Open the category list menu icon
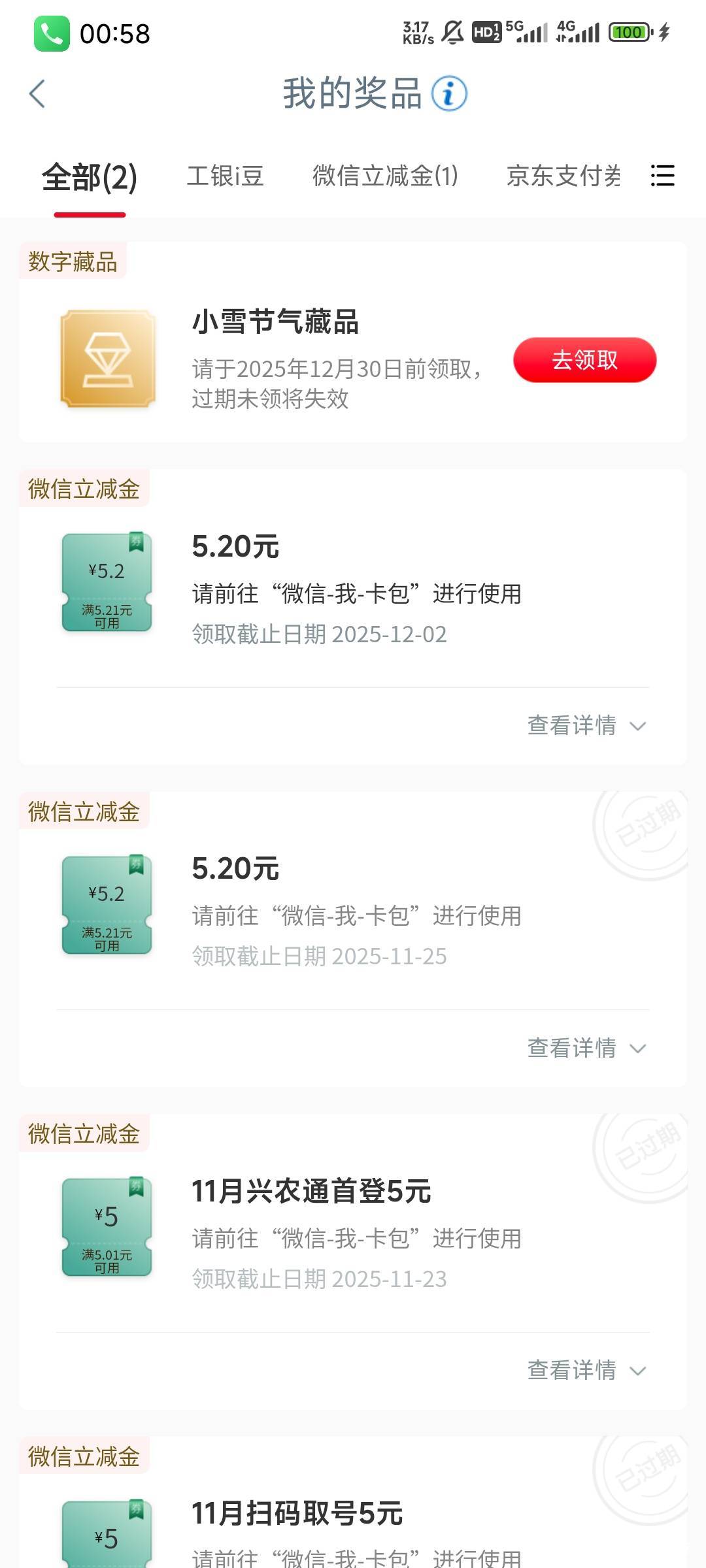 (x=662, y=176)
